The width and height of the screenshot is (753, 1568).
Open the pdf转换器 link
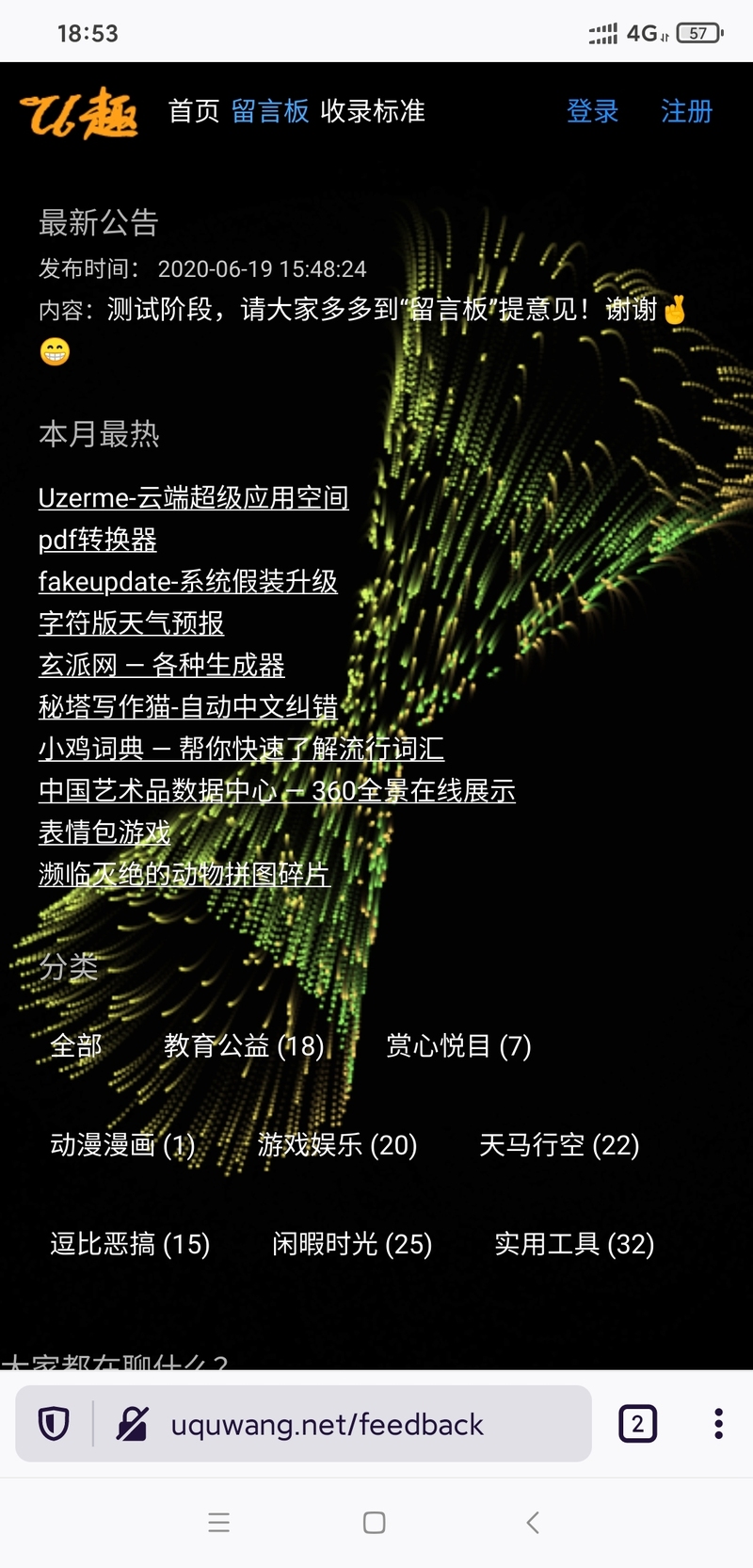pyautogui.click(x=97, y=540)
